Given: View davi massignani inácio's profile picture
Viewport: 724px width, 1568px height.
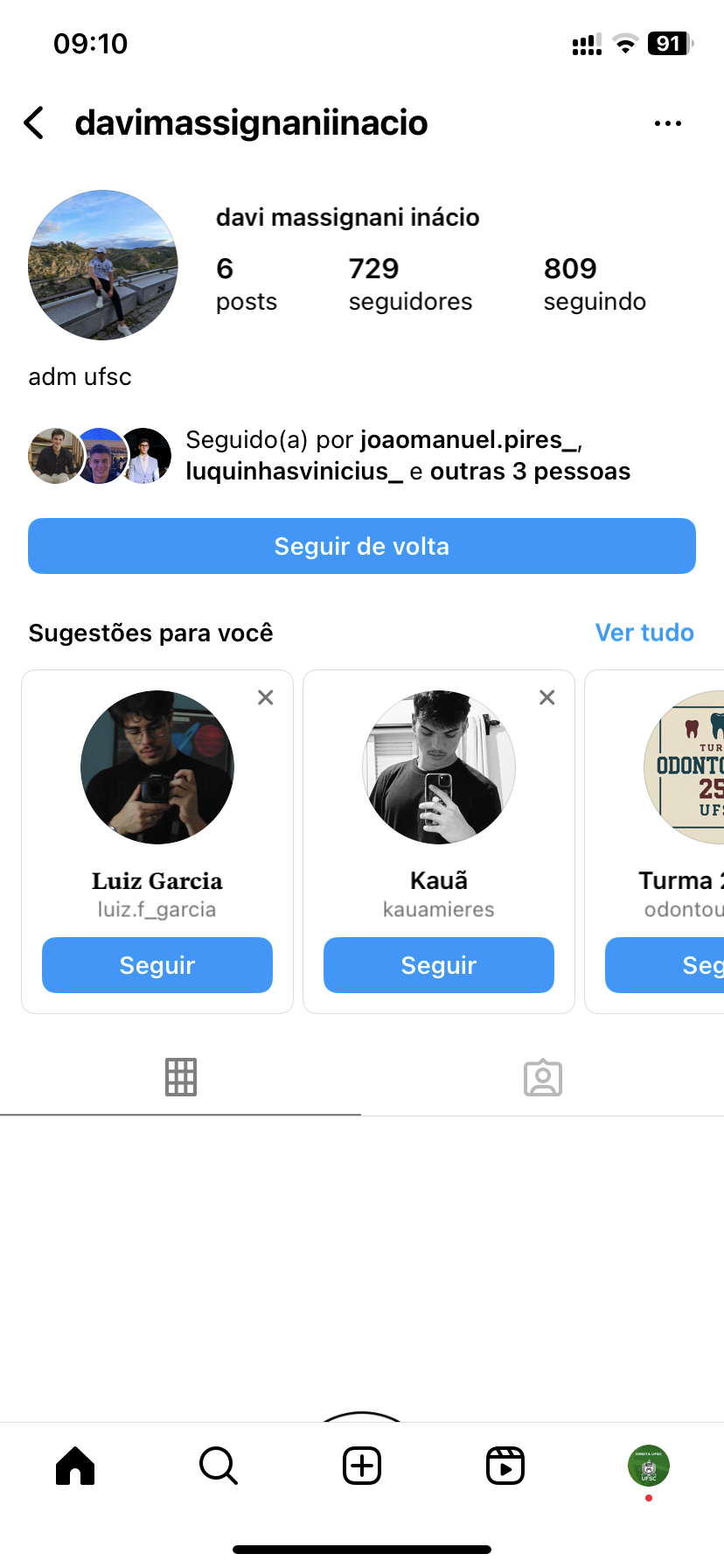Looking at the screenshot, I should point(103,265).
